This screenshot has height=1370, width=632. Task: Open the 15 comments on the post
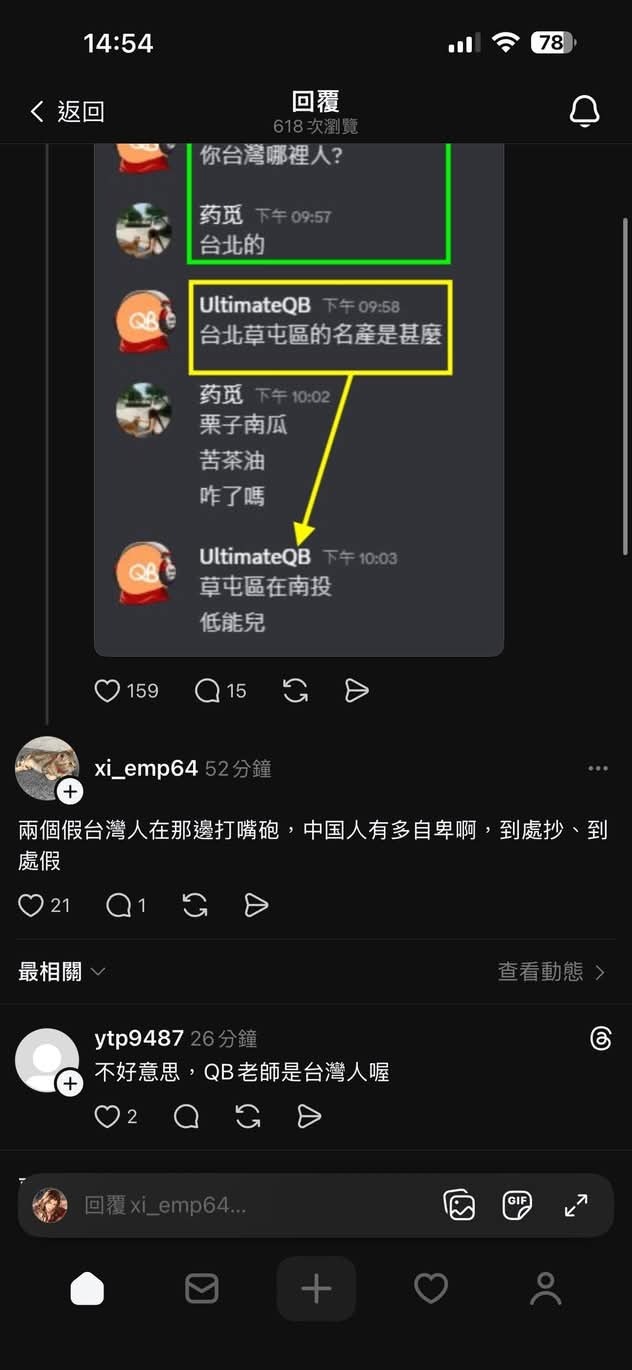pos(207,690)
